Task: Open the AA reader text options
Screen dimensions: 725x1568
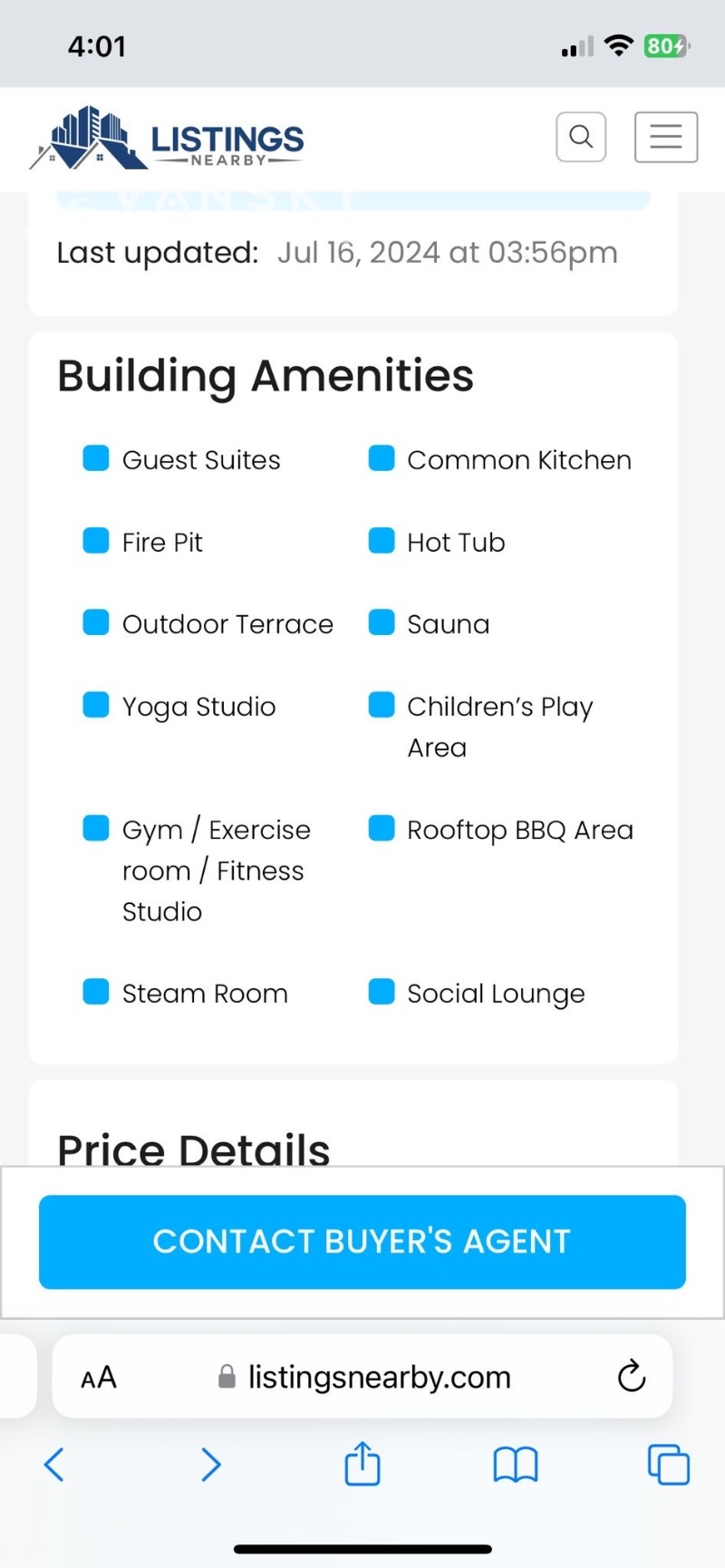Action: [x=99, y=1378]
